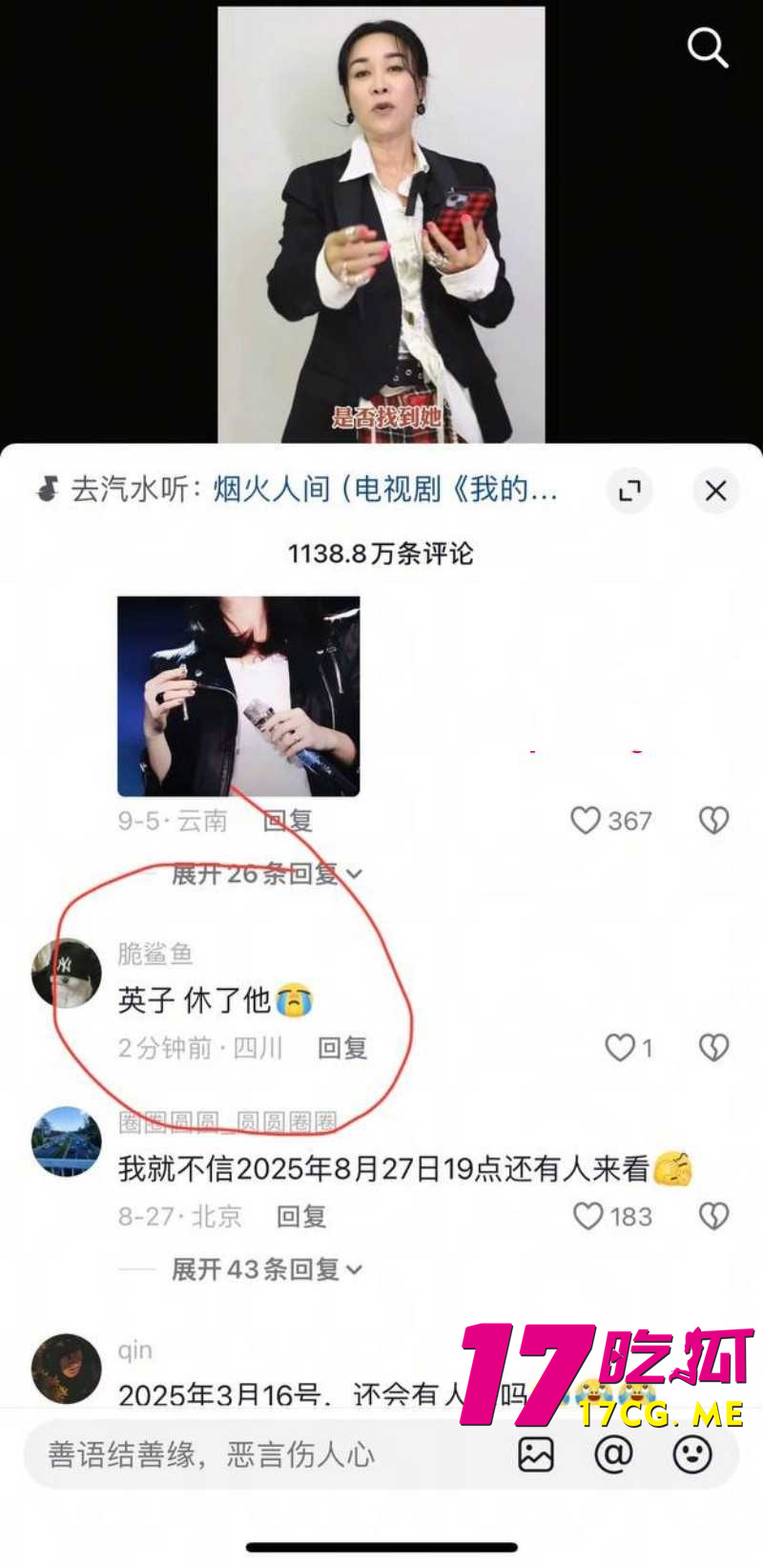Reply to 脆鲨鱼's comment
Image resolution: width=763 pixels, height=1568 pixels.
pos(341,1048)
